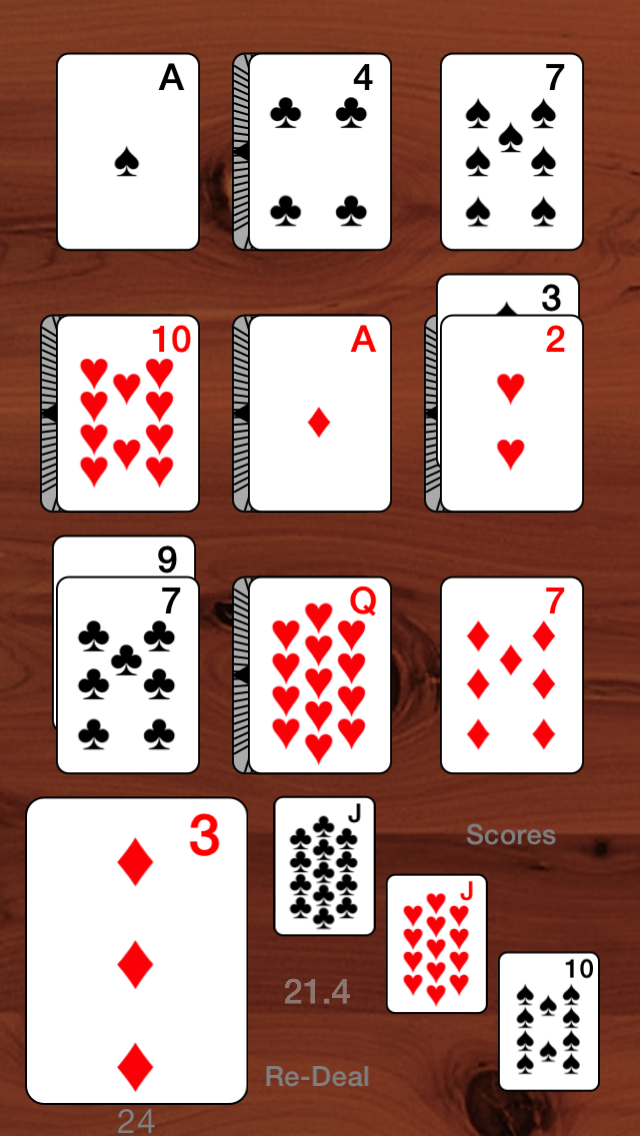Open the Scores screen

[x=511, y=835]
